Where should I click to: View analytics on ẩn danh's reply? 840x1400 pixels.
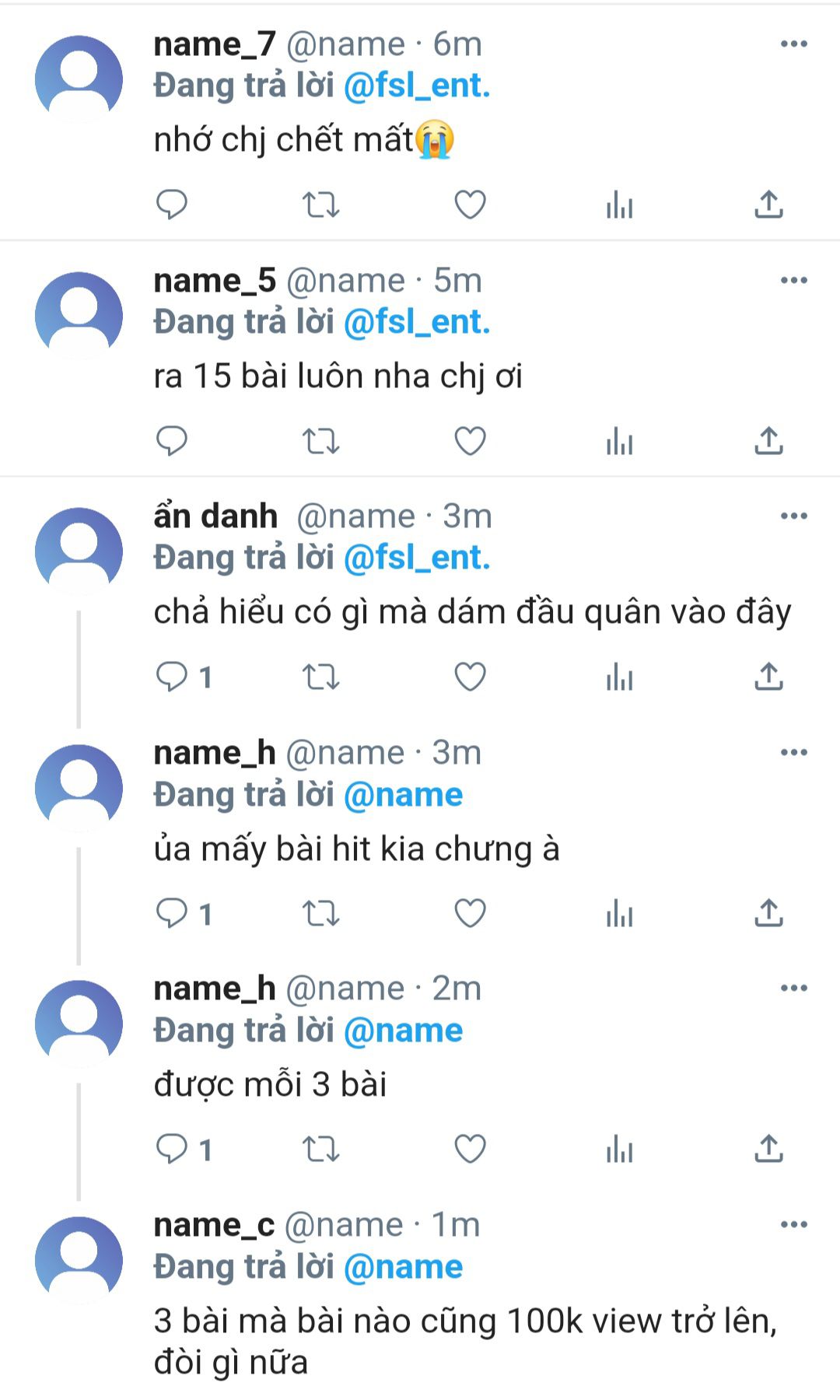click(619, 677)
